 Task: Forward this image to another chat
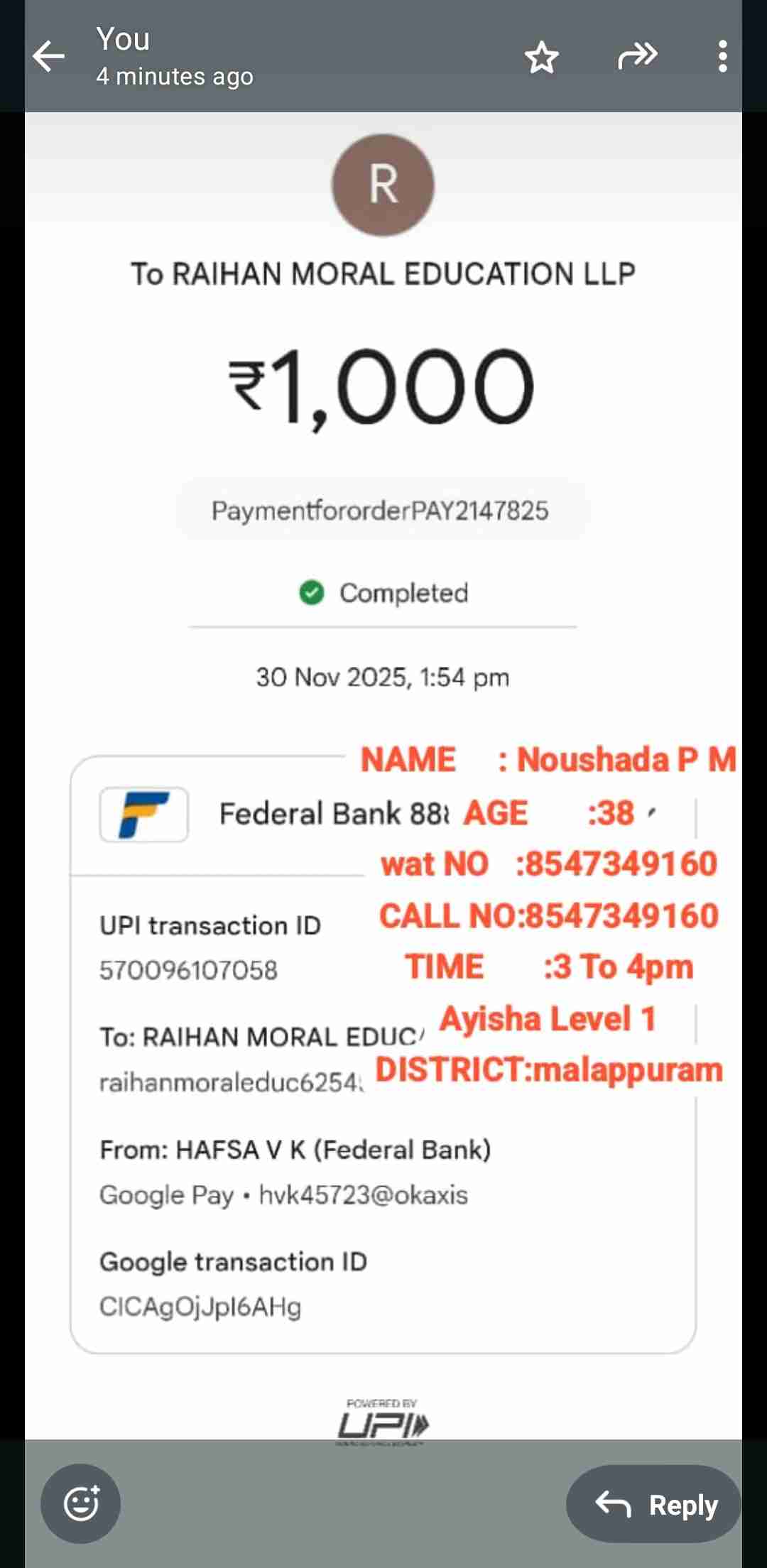(x=637, y=55)
